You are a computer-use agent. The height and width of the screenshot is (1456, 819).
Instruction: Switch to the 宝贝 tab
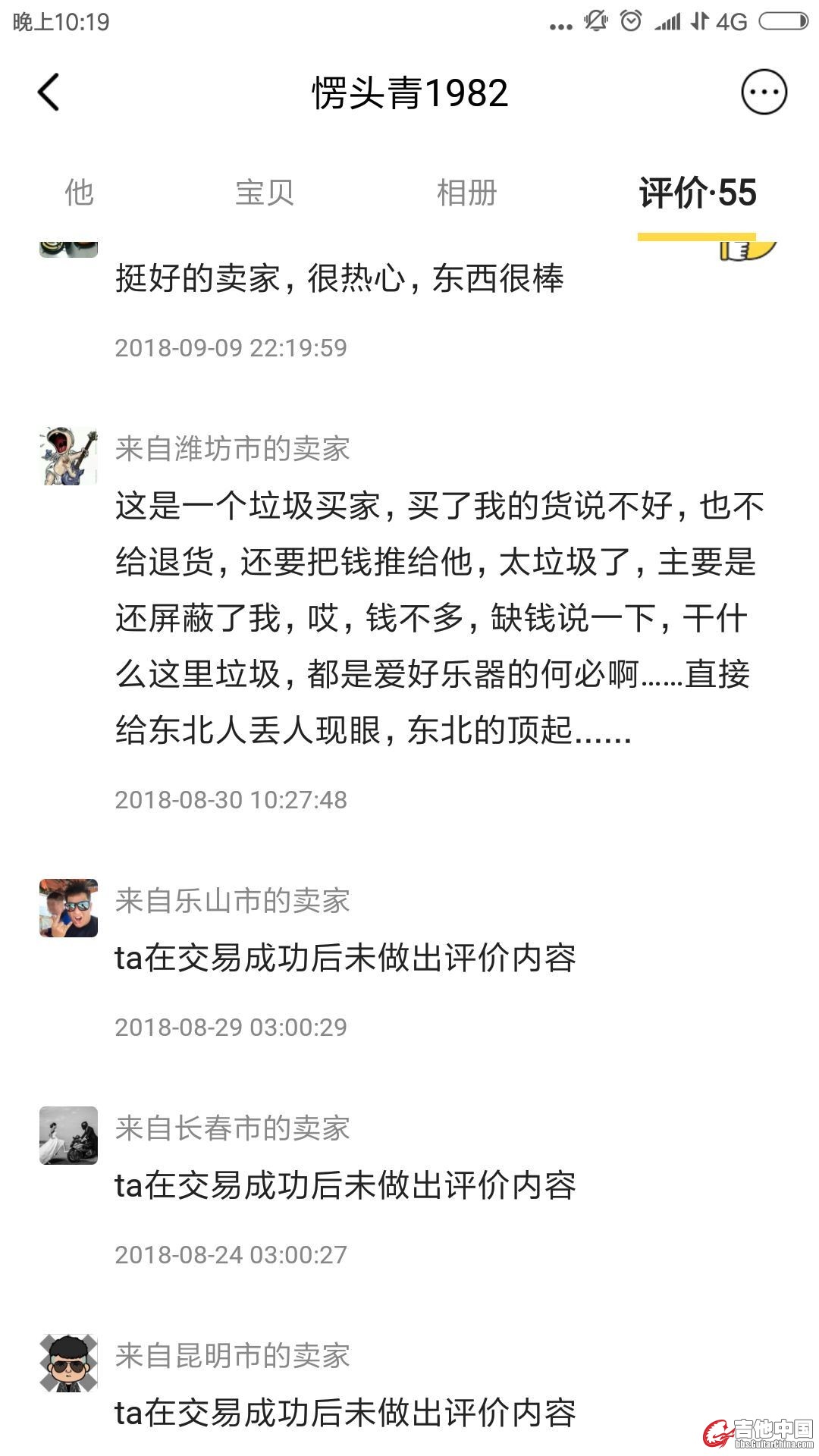(264, 193)
